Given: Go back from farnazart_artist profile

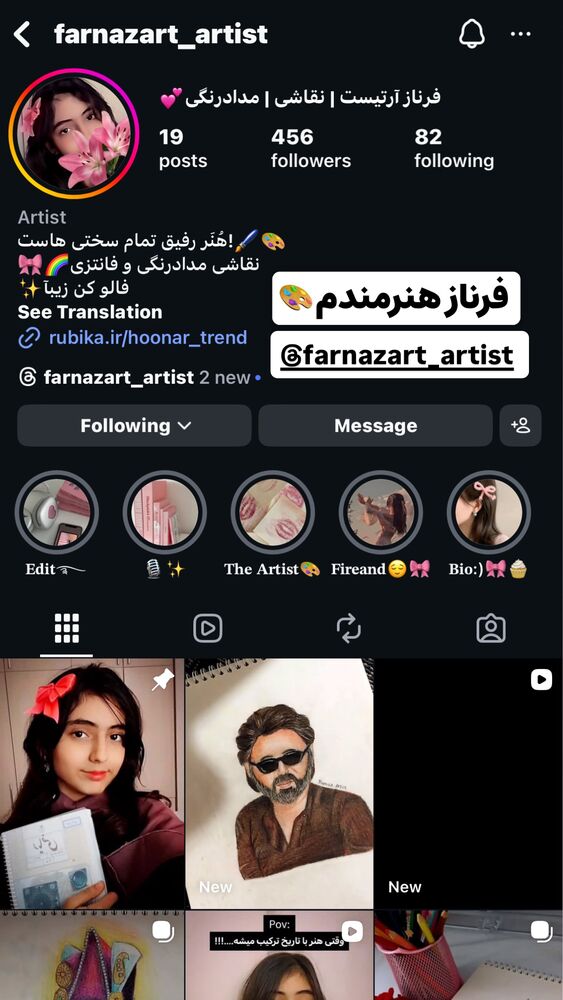Looking at the screenshot, I should pos(22,34).
